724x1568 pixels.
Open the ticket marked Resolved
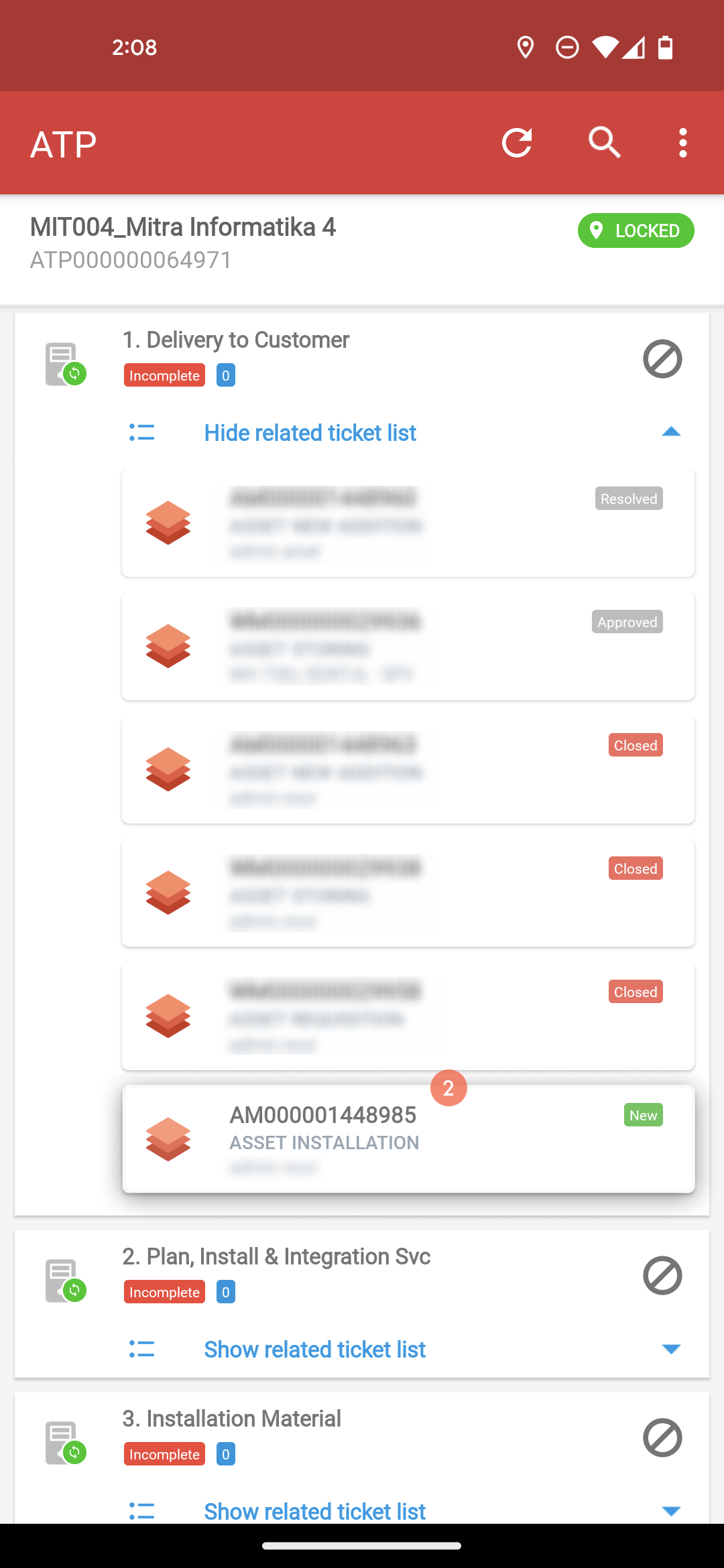(408, 523)
